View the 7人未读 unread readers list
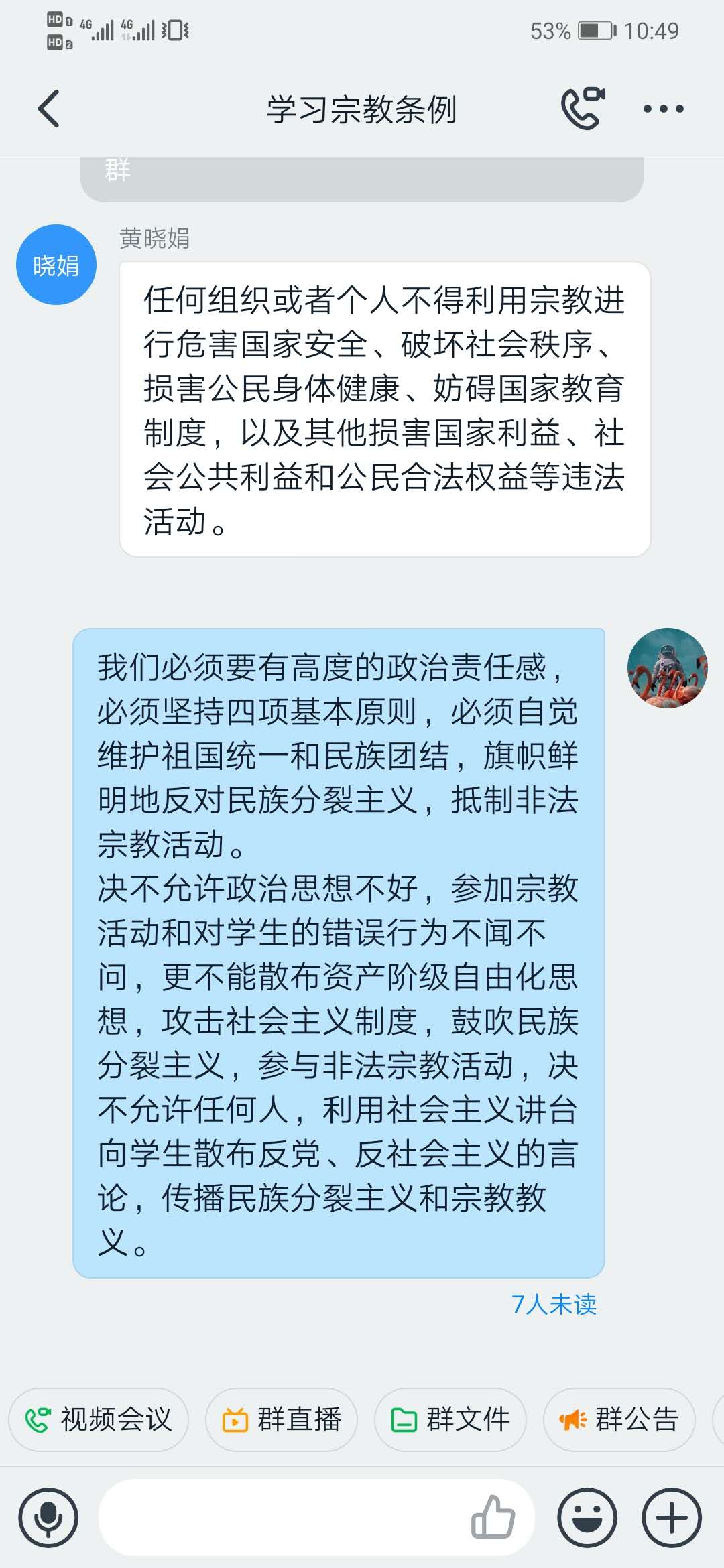This screenshot has height=1568, width=724. point(554,1304)
